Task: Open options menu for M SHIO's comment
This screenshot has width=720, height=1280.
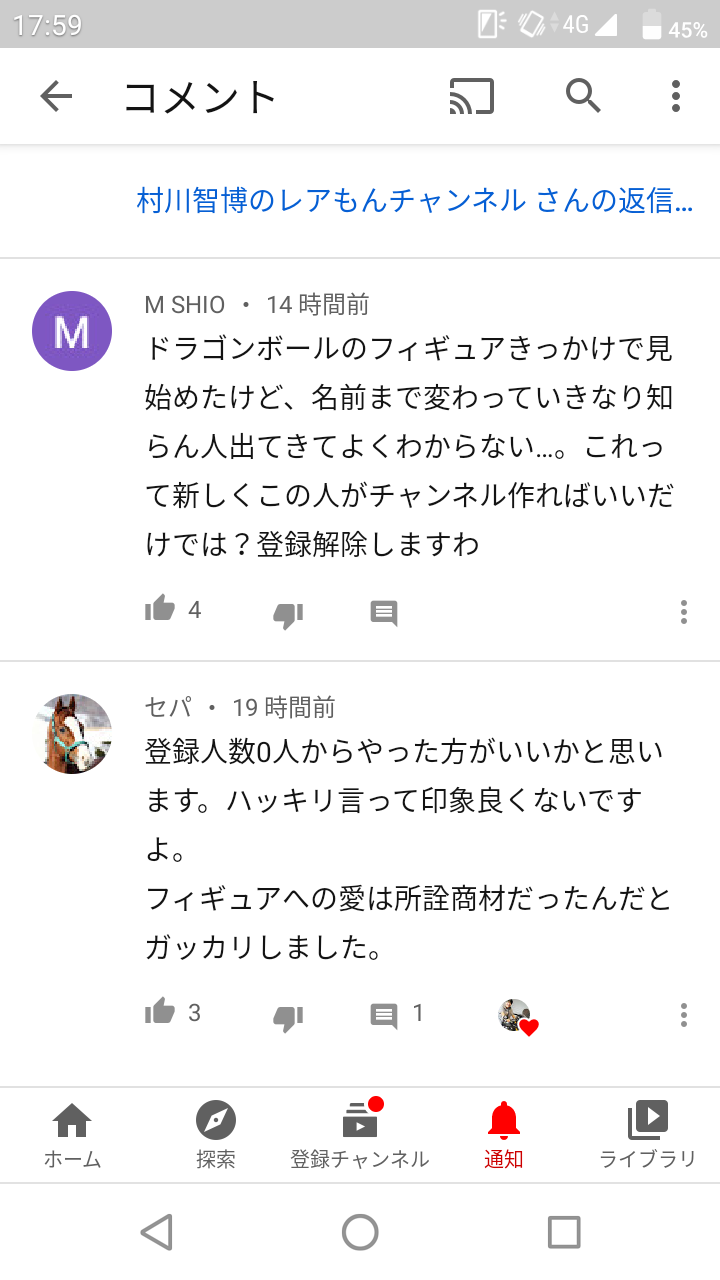Action: click(x=684, y=612)
